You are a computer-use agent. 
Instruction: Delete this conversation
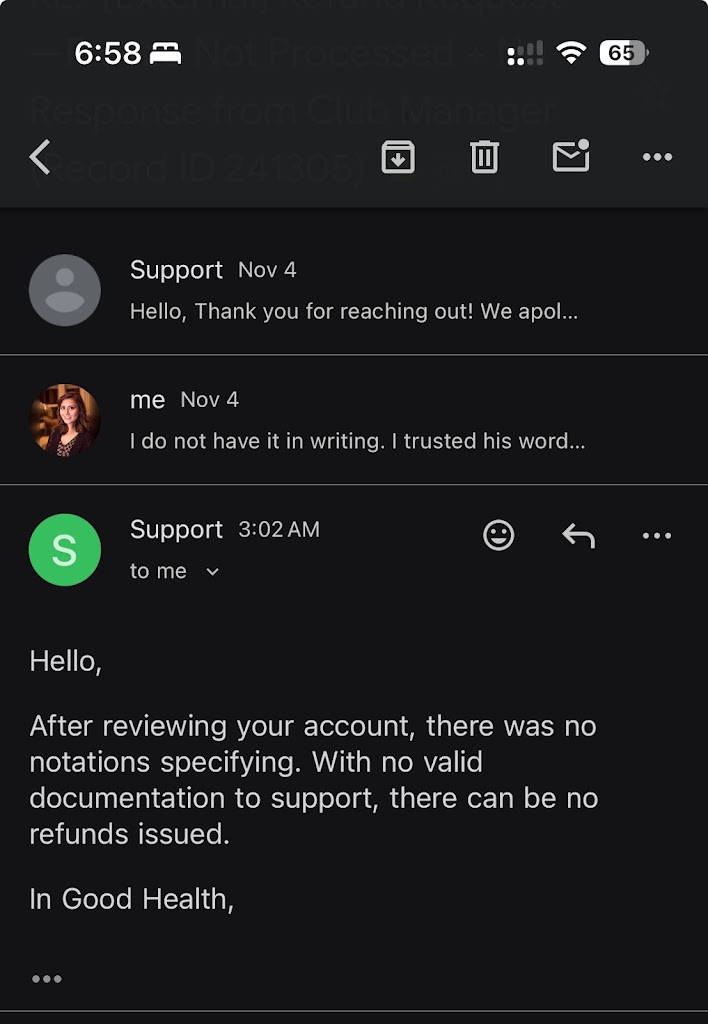pos(485,157)
